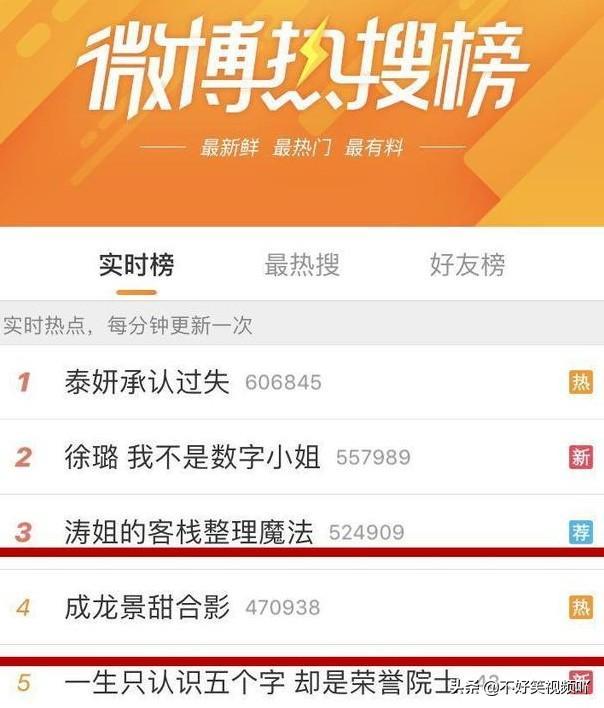Open the 成龙景甜合影 topic
The image size is (604, 708).
pyautogui.click(x=147, y=606)
